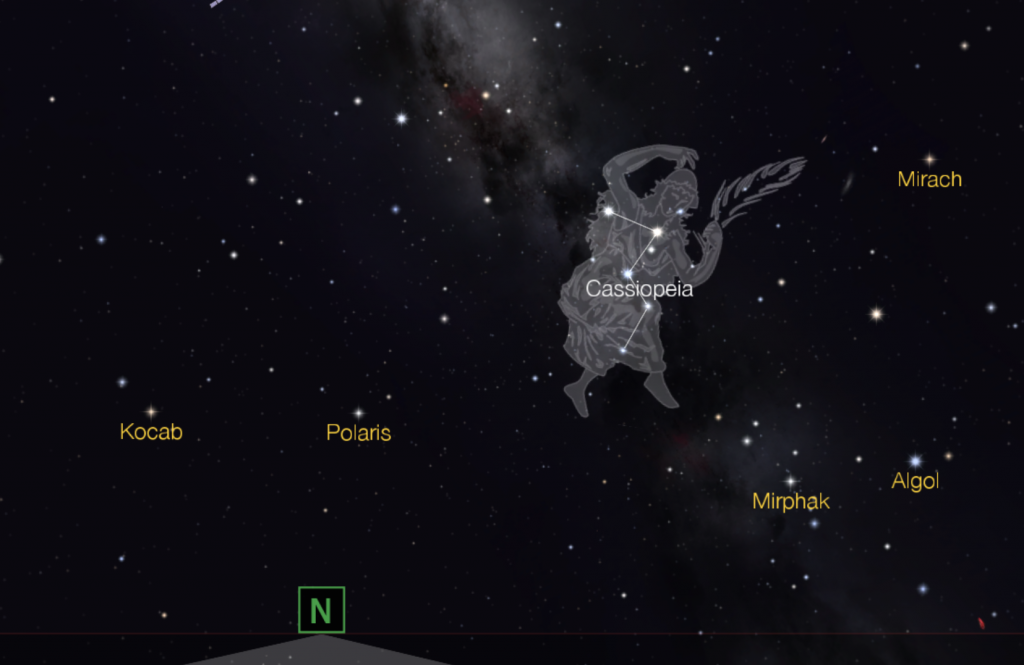
Task: Select the Cassiopeia constellation
Action: click(x=638, y=289)
